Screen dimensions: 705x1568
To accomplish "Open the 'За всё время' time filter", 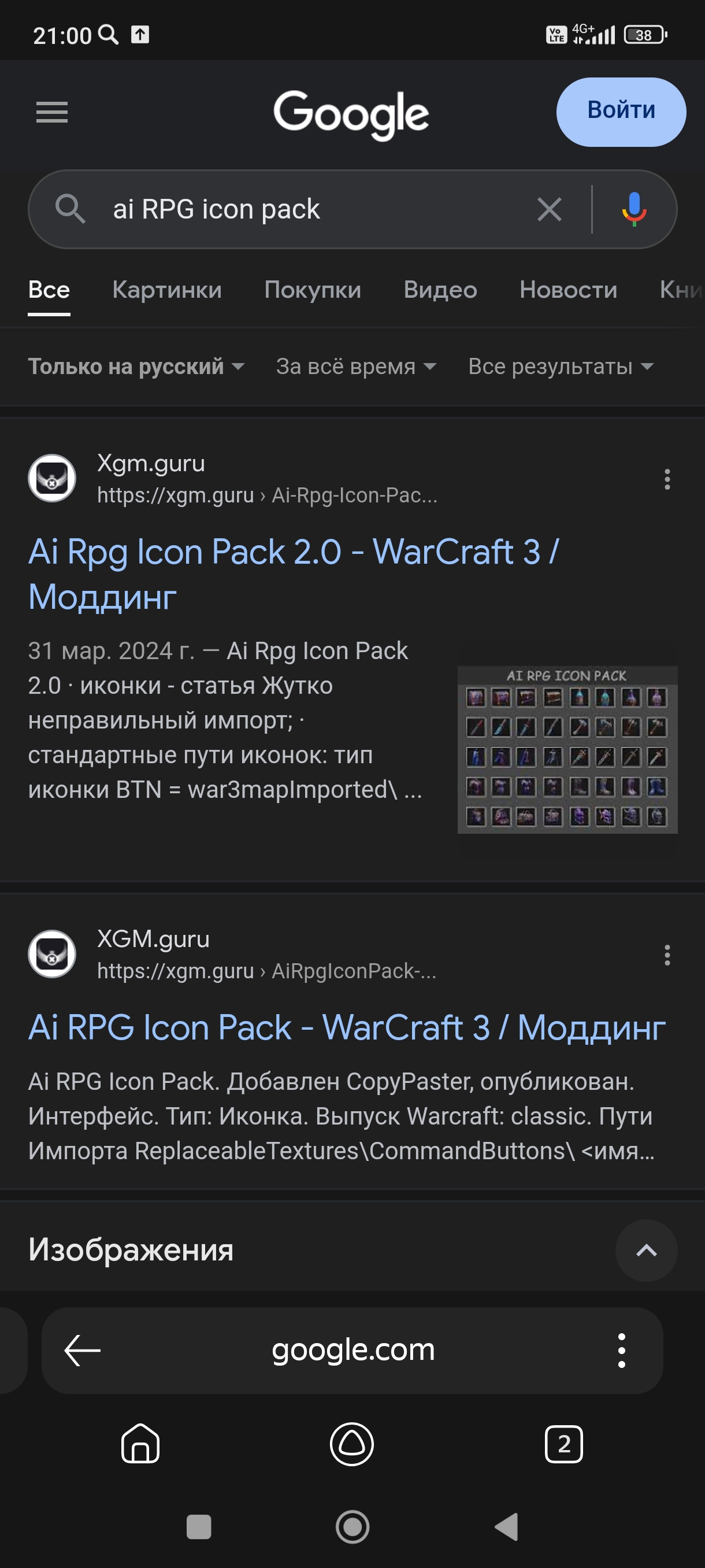I will coord(357,367).
